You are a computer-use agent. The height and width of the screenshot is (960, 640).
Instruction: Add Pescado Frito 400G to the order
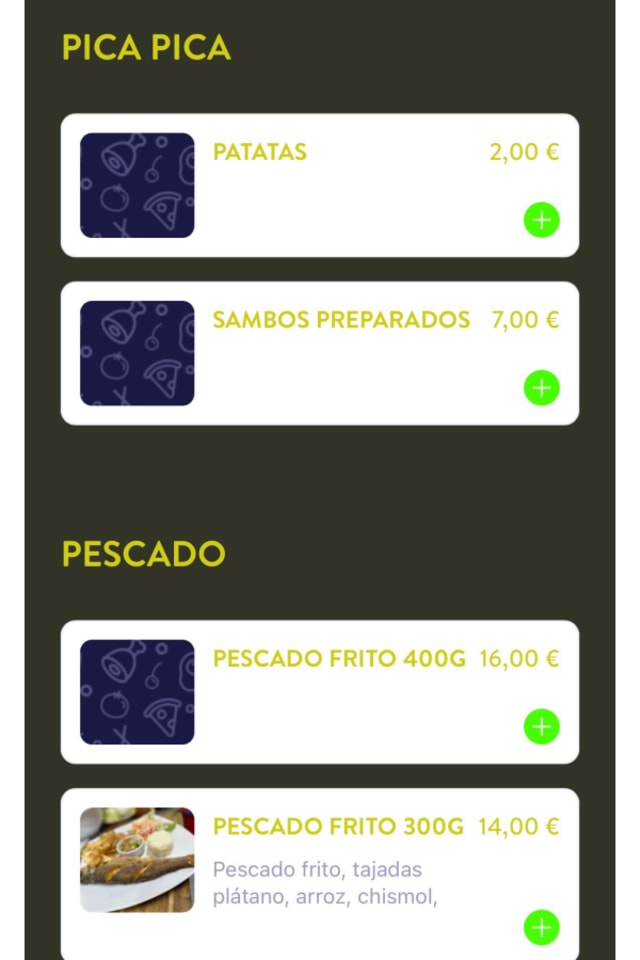541,727
